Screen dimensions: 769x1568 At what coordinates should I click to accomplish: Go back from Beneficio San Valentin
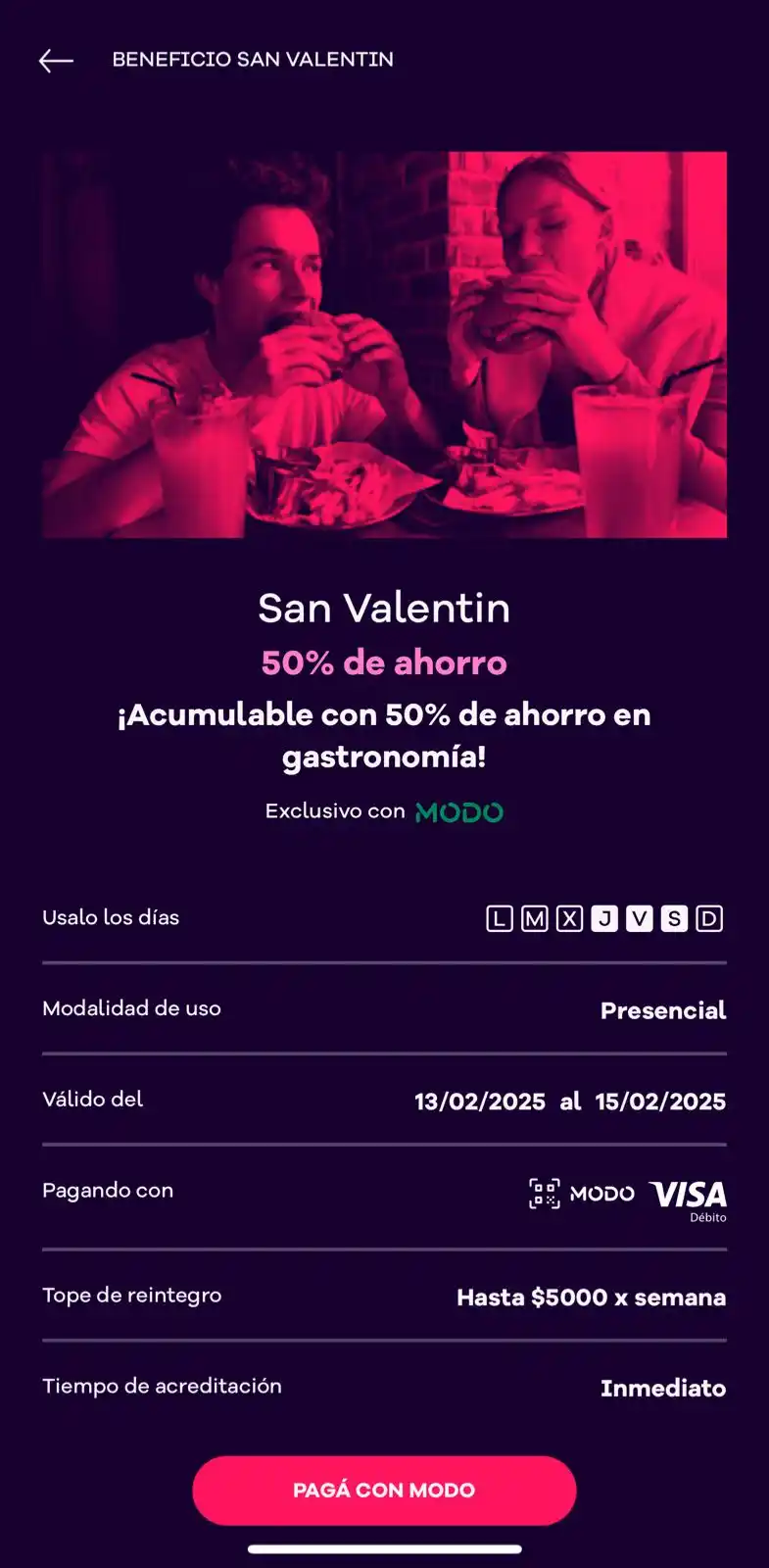56,61
